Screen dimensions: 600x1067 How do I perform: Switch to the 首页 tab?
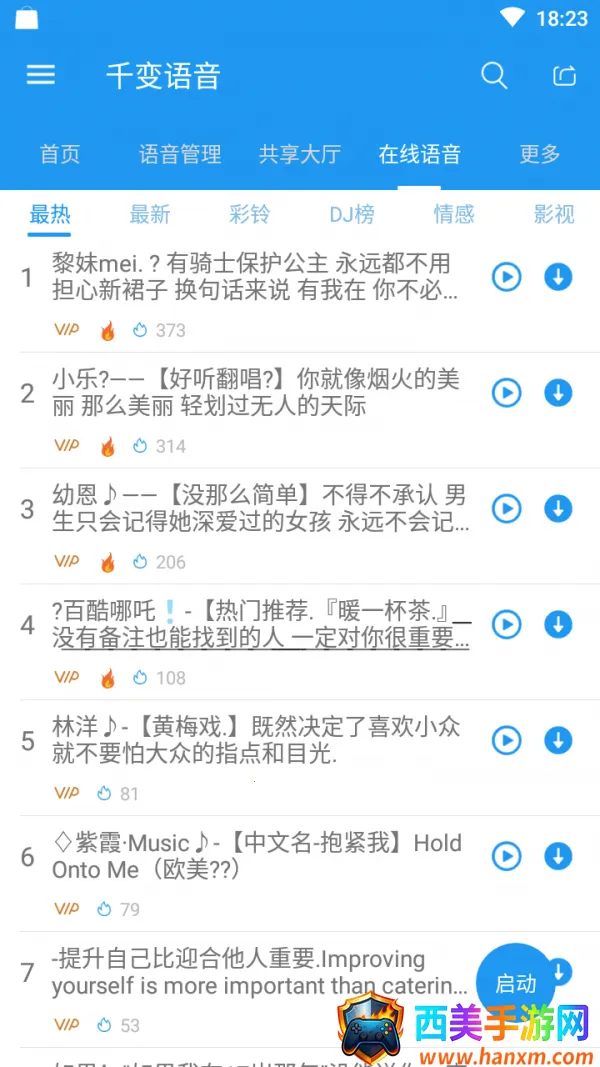point(60,154)
